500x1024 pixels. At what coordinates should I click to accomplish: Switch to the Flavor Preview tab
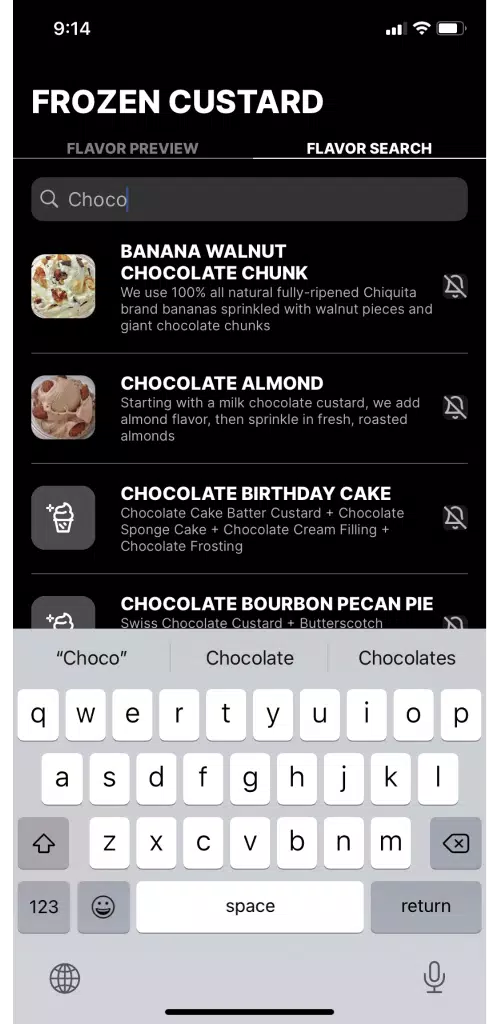click(133, 148)
